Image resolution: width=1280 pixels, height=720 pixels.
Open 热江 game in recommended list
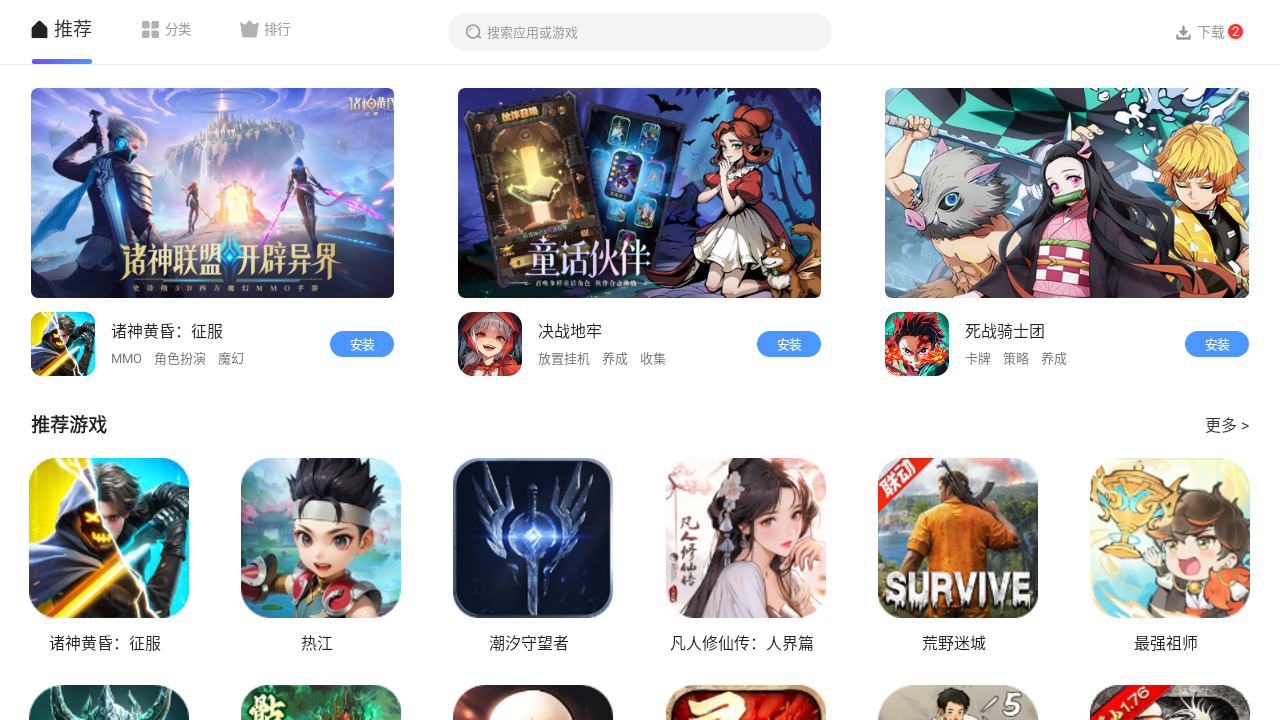pyautogui.click(x=321, y=538)
